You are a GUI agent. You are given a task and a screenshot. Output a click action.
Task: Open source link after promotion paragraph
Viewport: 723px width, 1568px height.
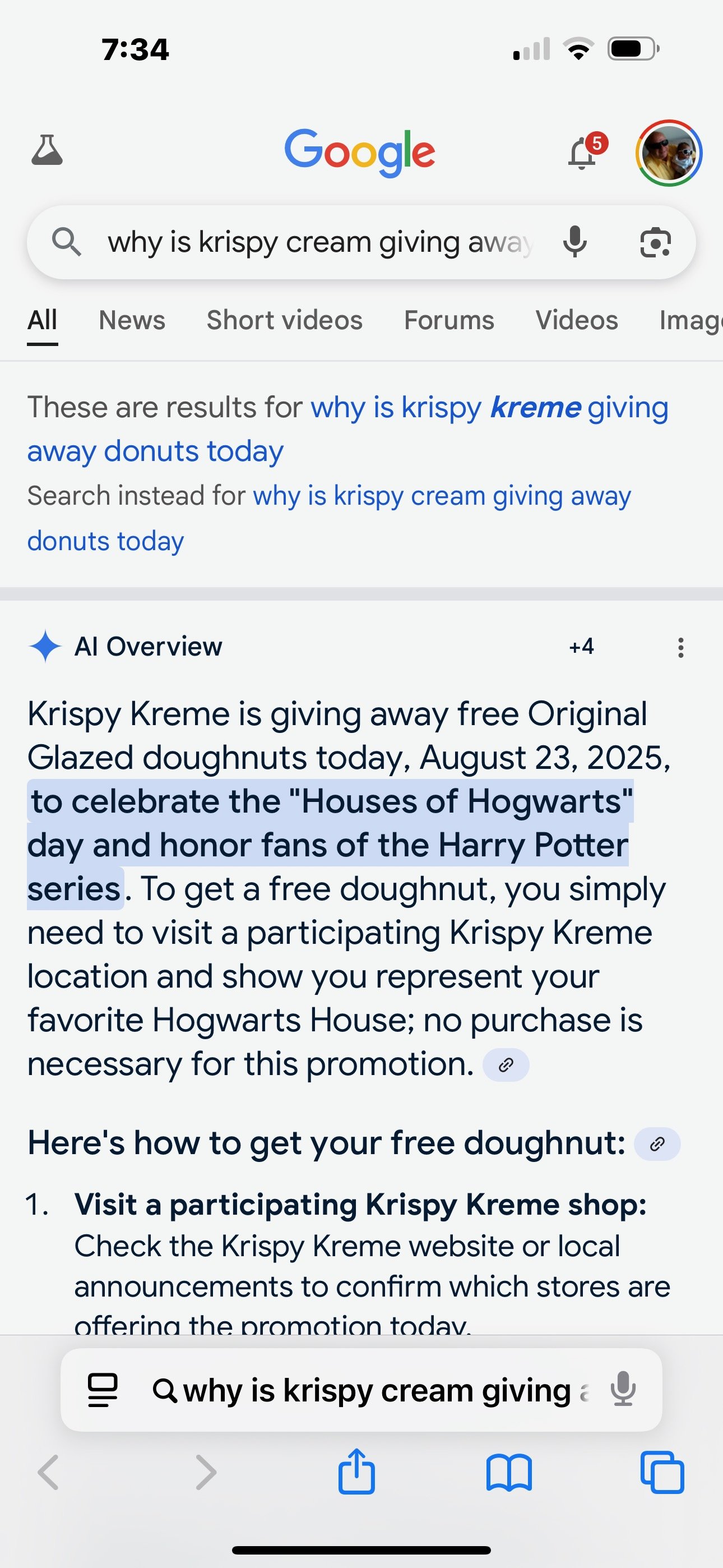pos(506,1064)
